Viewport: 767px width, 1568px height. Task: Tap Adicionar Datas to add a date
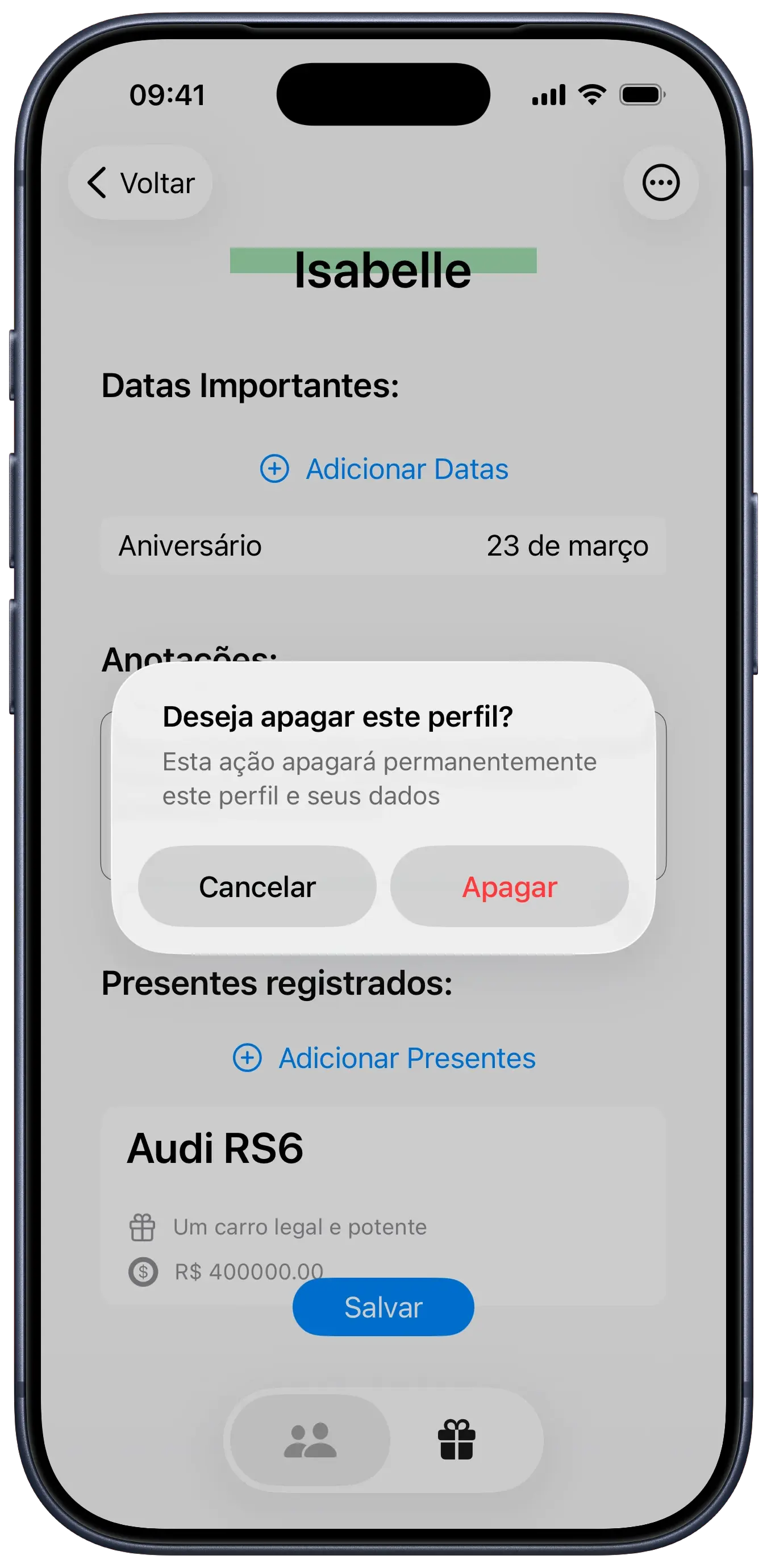coord(384,469)
